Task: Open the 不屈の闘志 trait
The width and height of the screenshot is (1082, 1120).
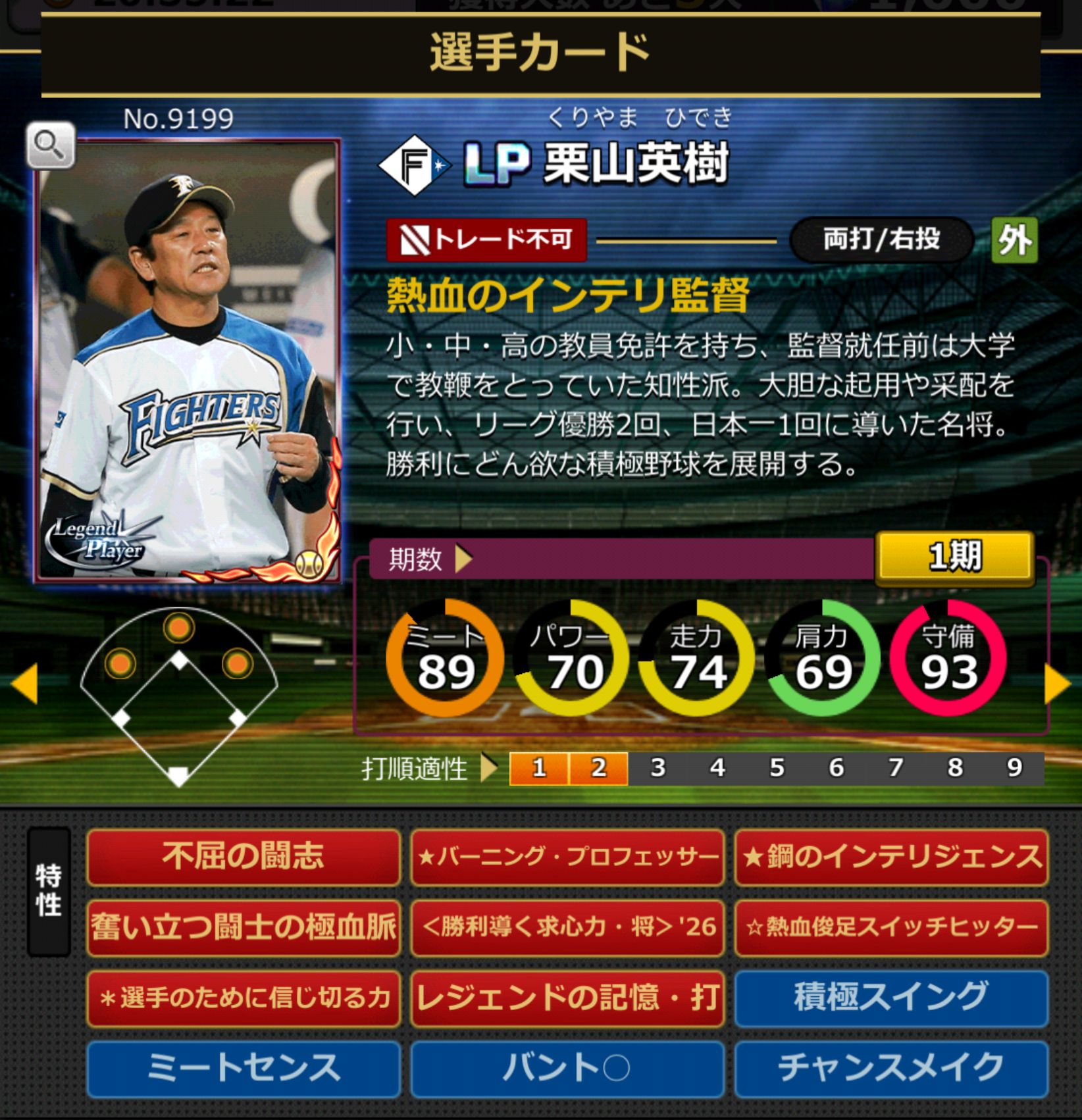Action: point(243,856)
